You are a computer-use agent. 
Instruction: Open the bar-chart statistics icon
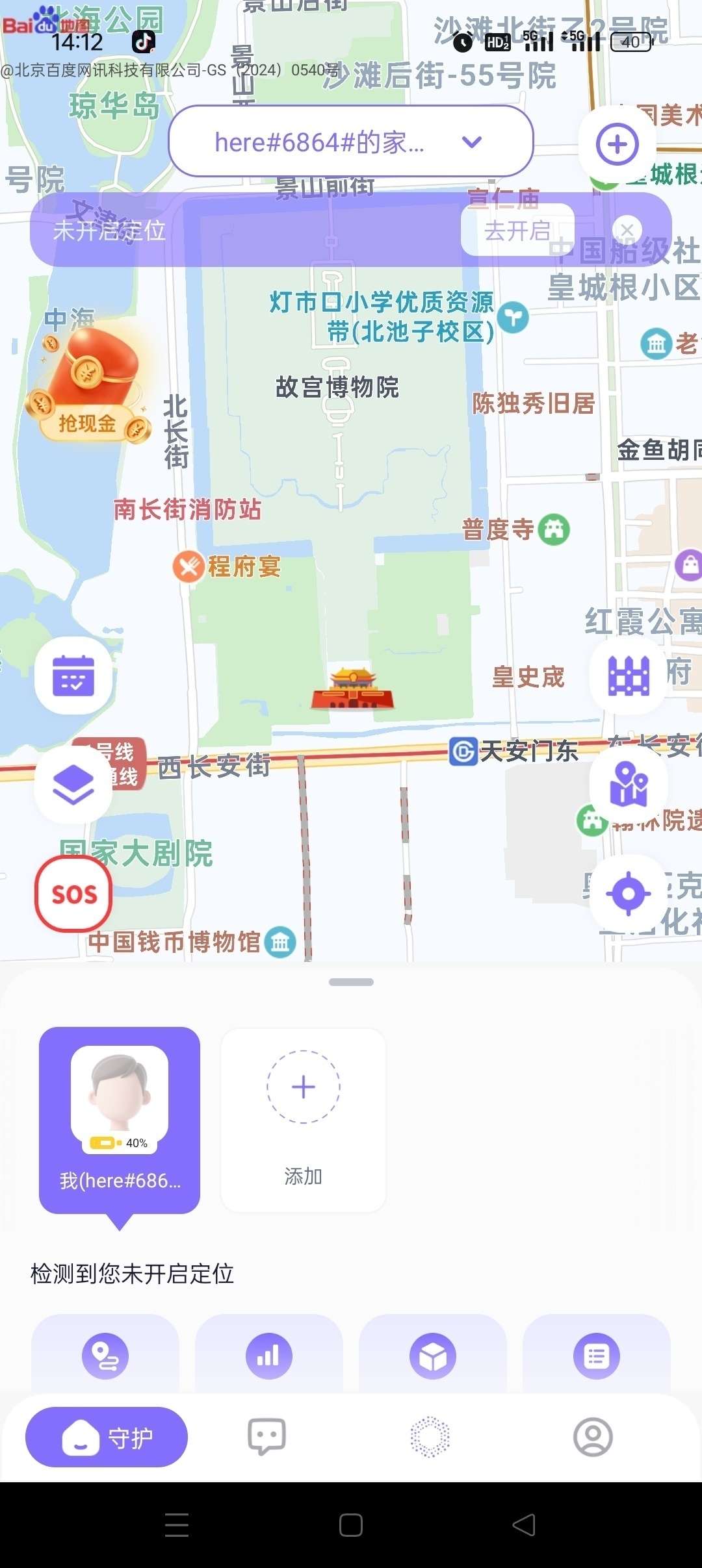(269, 1356)
